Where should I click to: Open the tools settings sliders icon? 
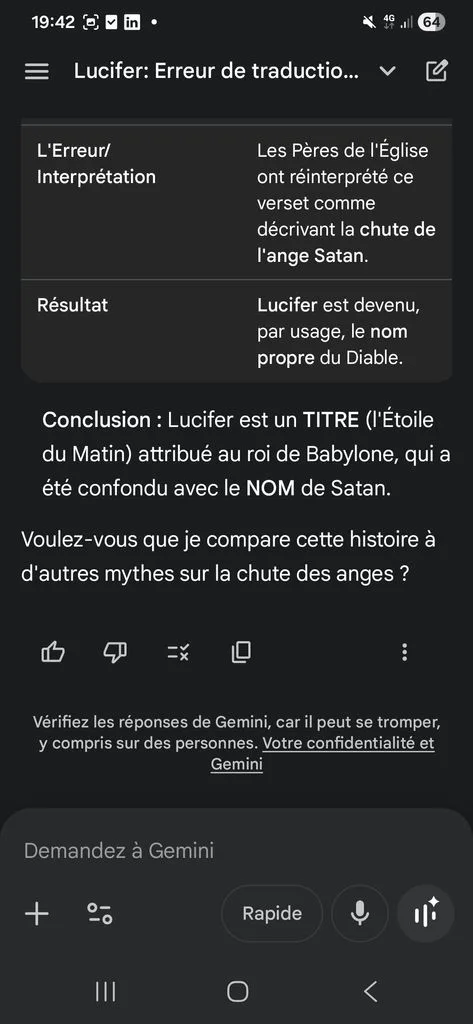pos(100,914)
